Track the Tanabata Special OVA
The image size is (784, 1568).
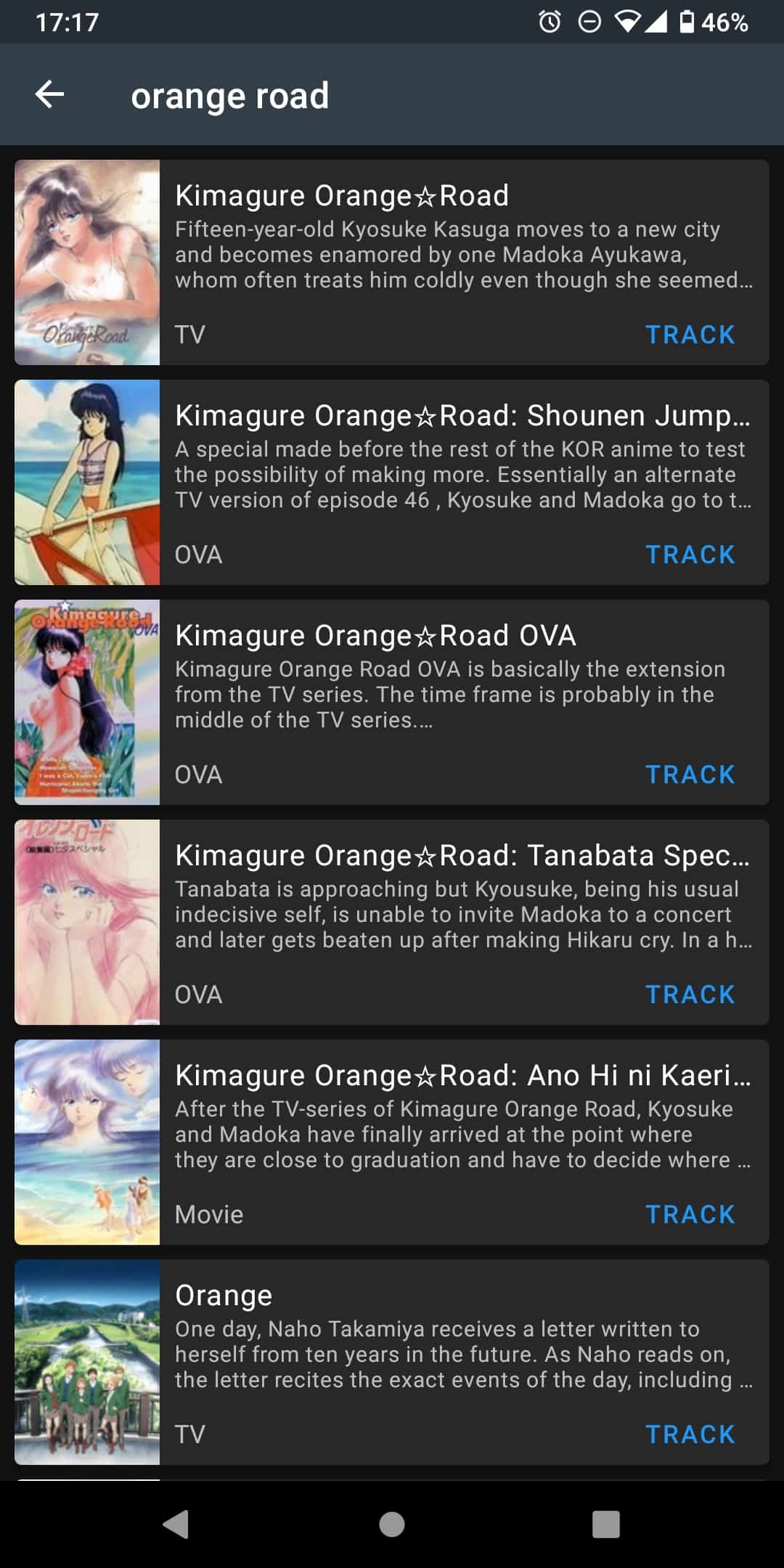point(690,995)
